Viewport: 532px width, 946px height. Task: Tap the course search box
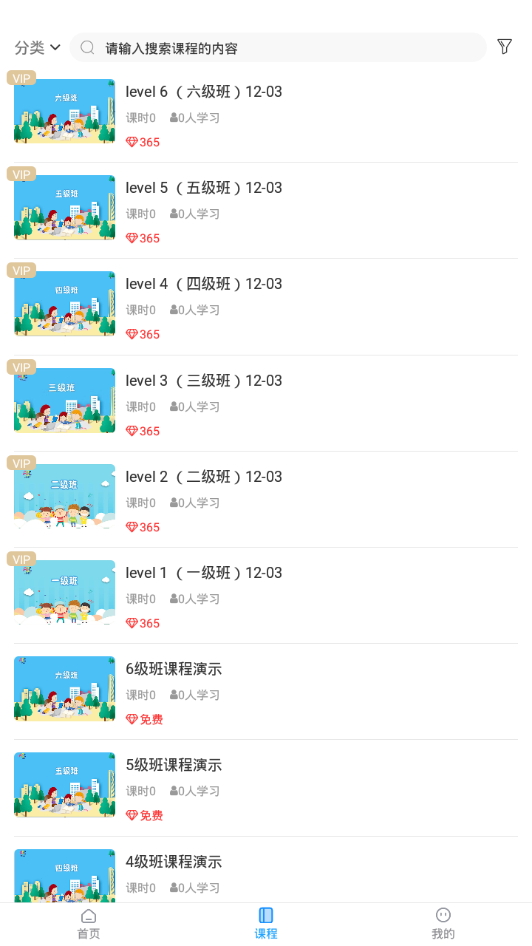pyautogui.click(x=278, y=48)
